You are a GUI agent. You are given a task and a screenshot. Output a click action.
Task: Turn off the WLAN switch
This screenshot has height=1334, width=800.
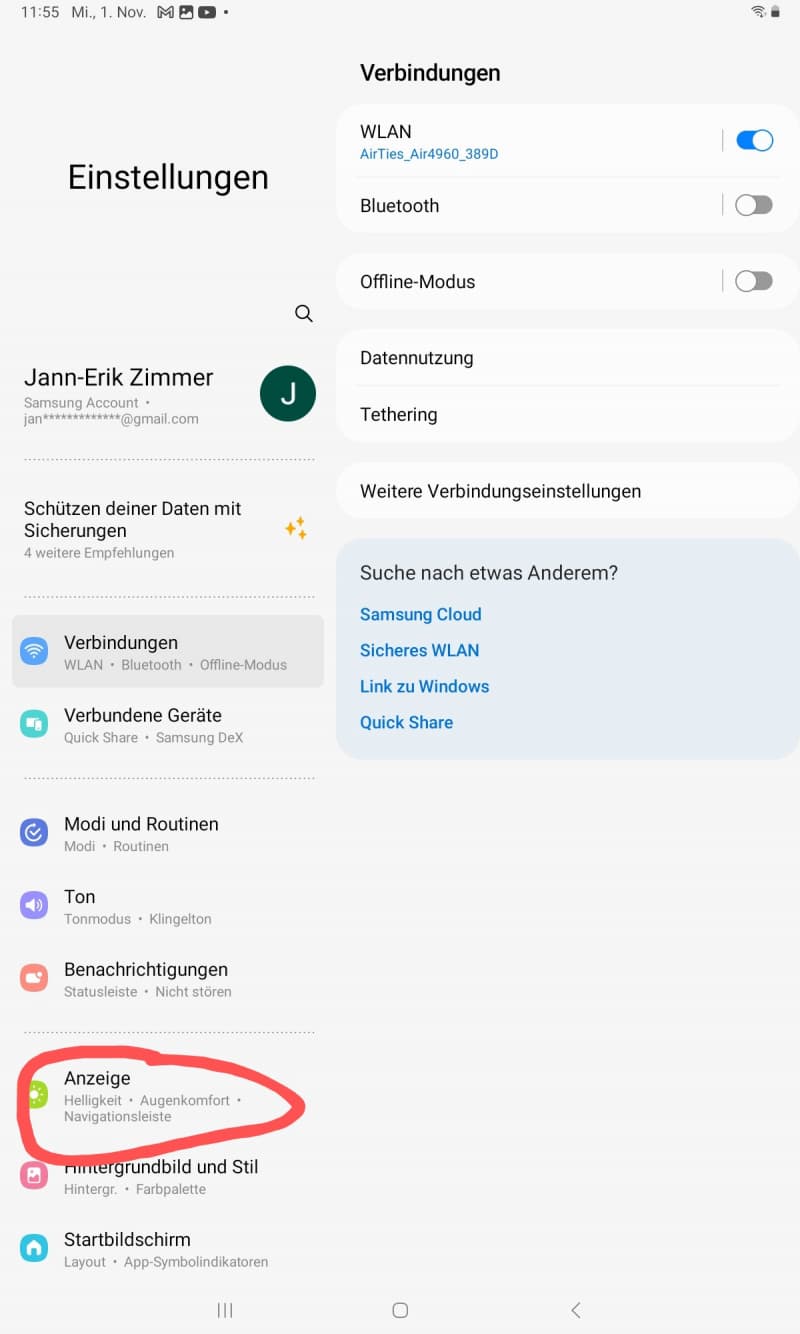pyautogui.click(x=754, y=141)
